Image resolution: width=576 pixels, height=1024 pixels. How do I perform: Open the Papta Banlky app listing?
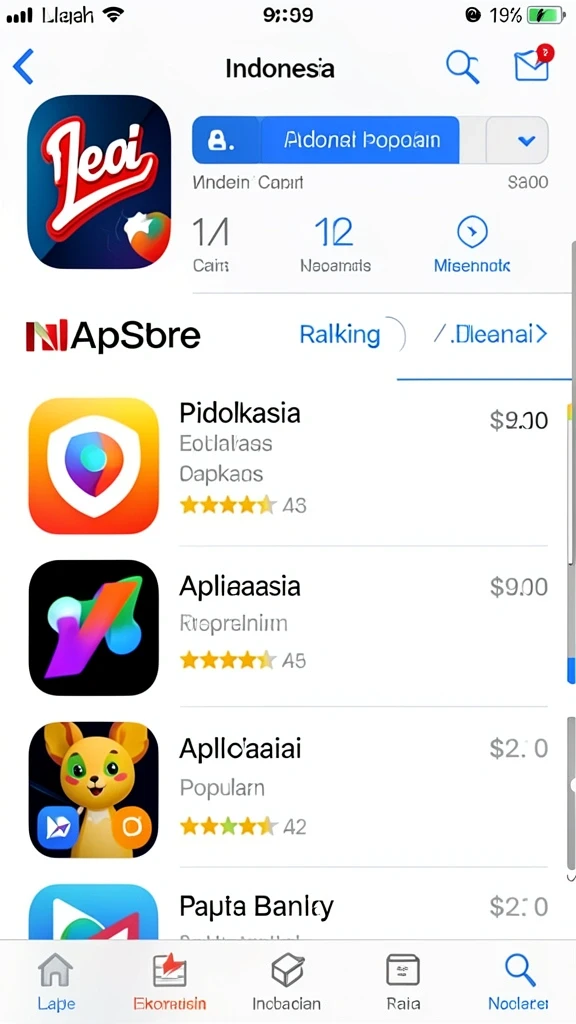[288, 906]
